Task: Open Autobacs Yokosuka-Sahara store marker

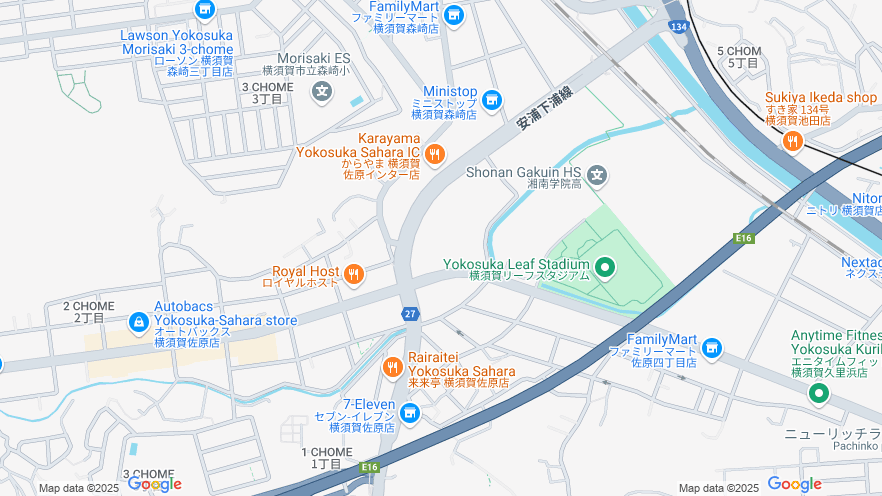Action: tap(138, 323)
